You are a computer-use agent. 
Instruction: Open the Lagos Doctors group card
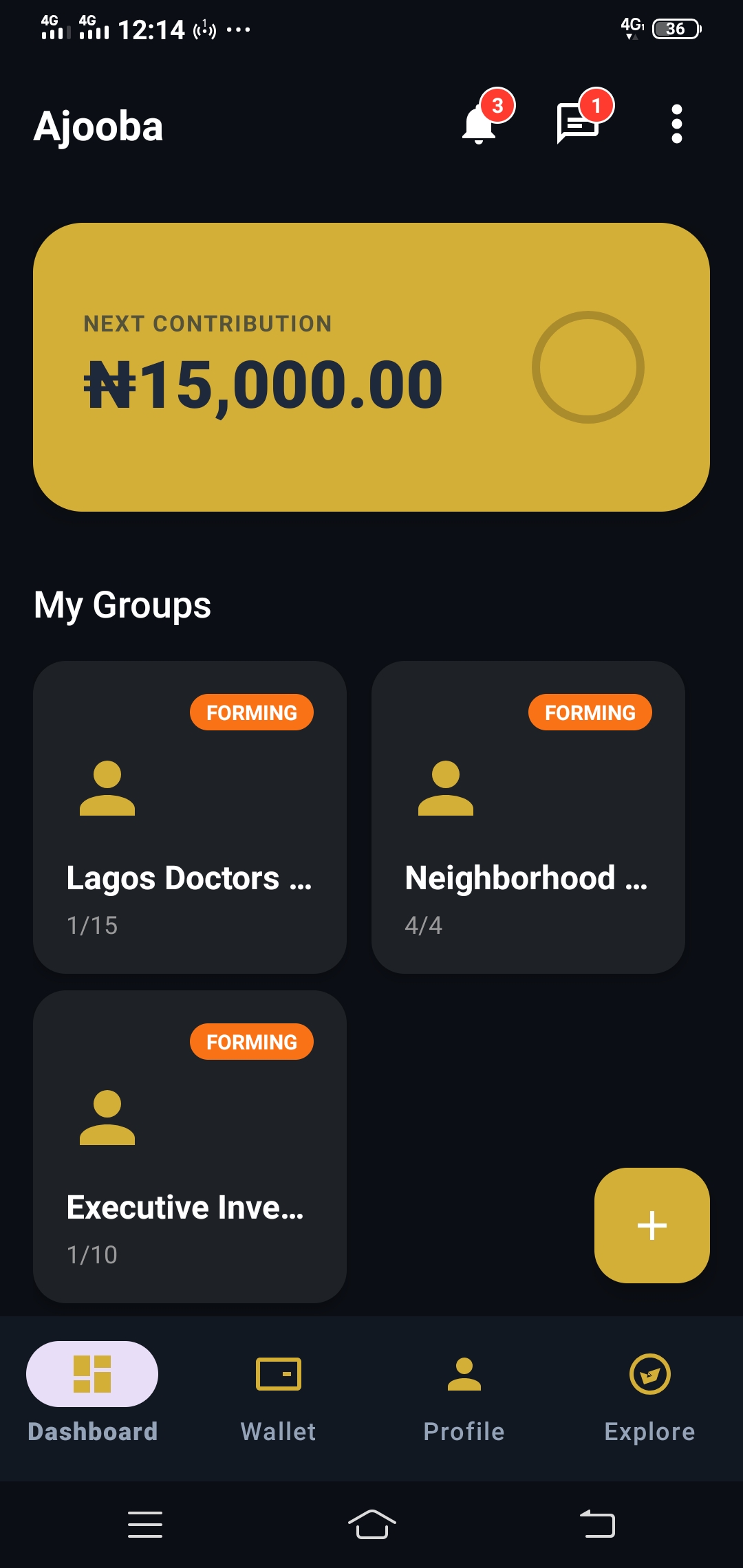pyautogui.click(x=191, y=818)
